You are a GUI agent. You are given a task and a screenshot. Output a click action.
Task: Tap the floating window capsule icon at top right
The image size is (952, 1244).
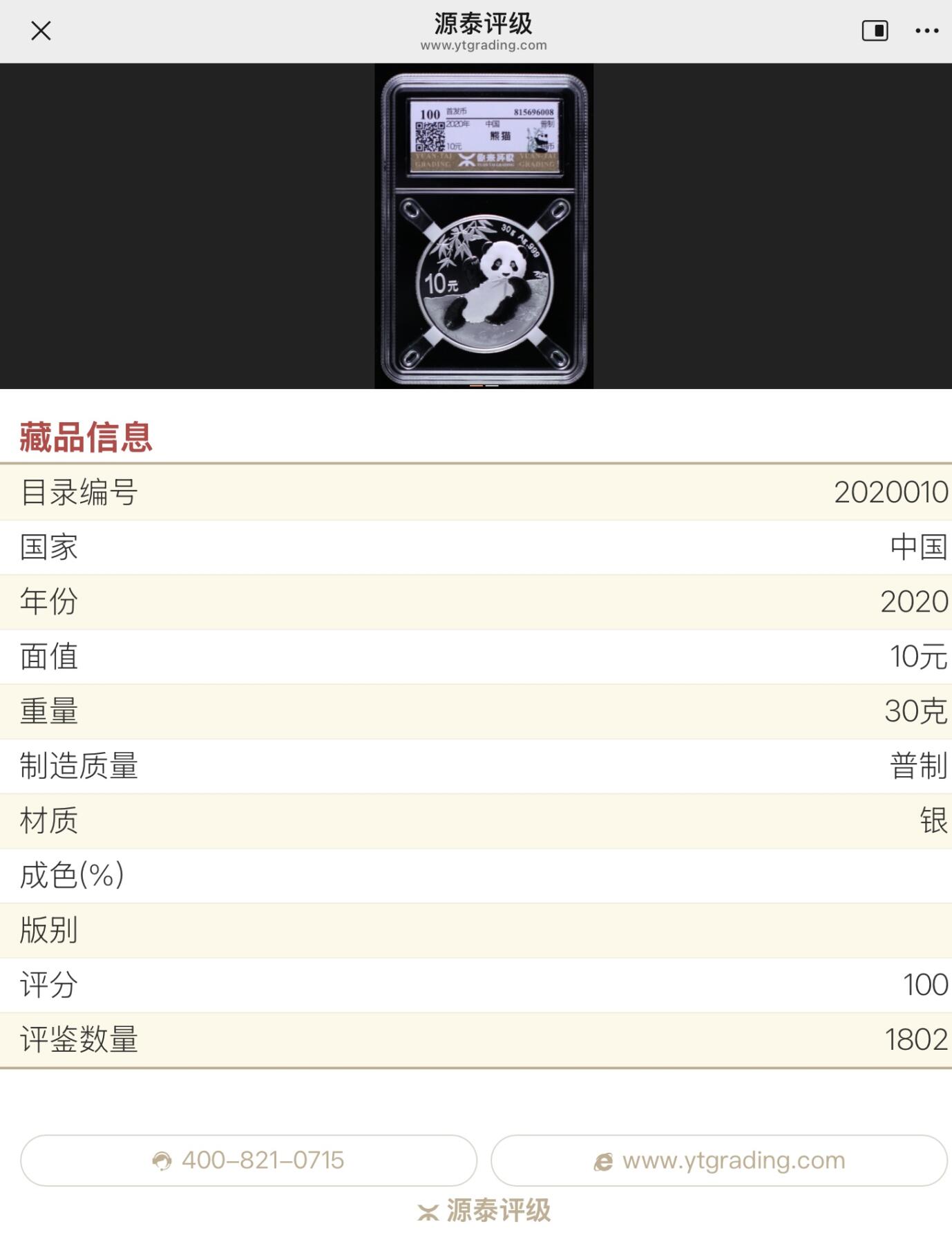(875, 31)
